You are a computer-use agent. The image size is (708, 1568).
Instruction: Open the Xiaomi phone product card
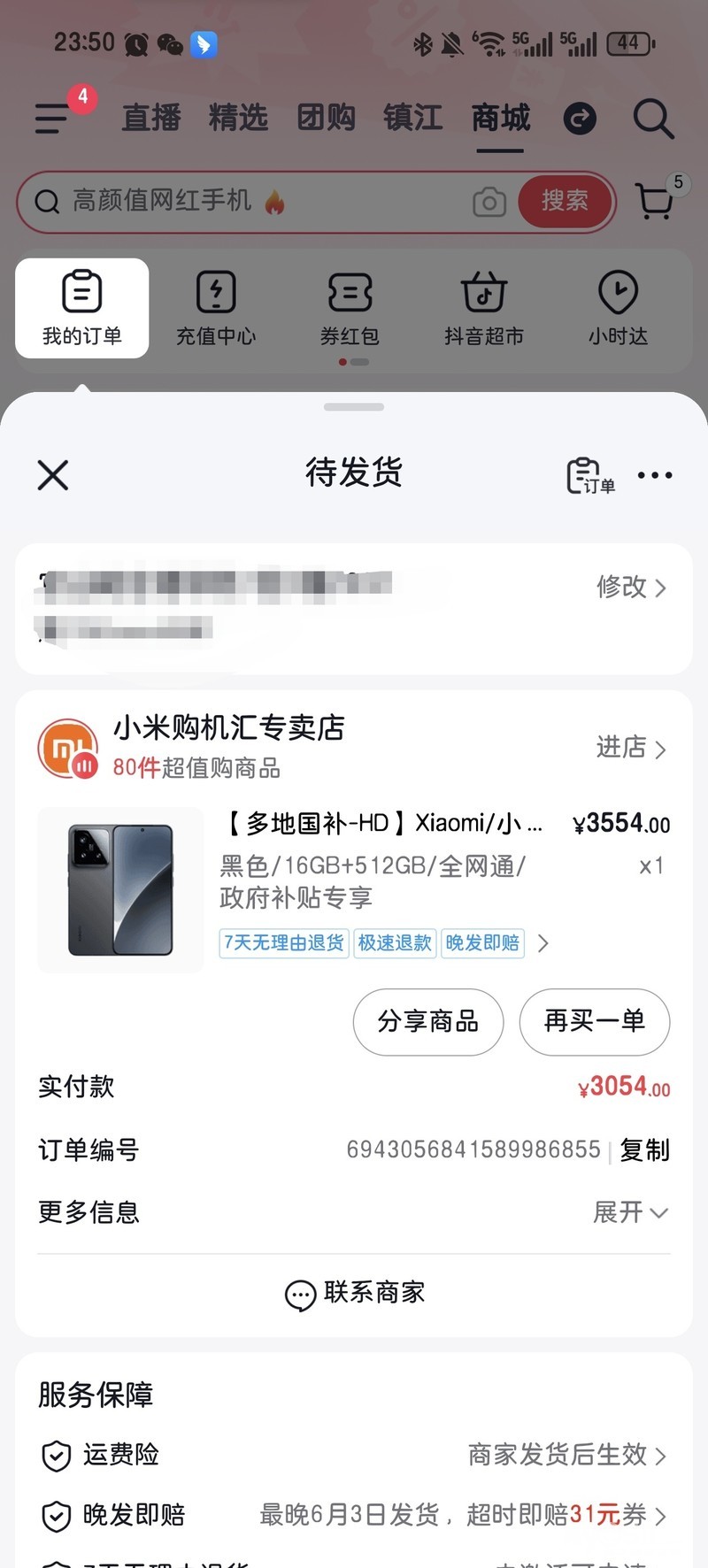pos(121,889)
